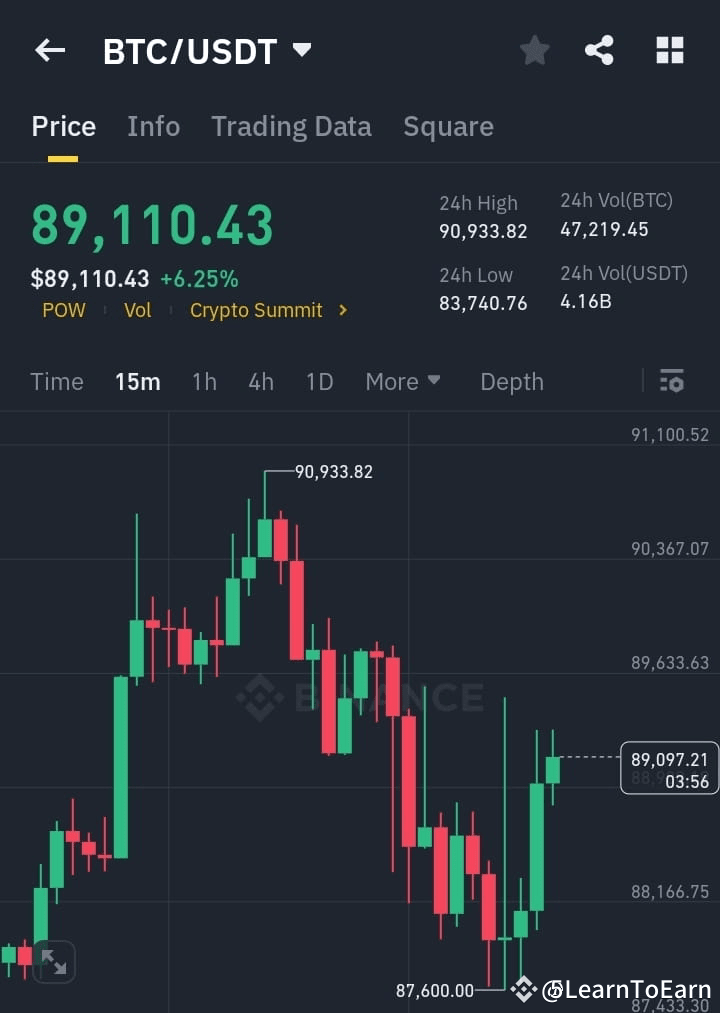720x1013 pixels.
Task: Select the 15m interval control
Action: (x=138, y=381)
